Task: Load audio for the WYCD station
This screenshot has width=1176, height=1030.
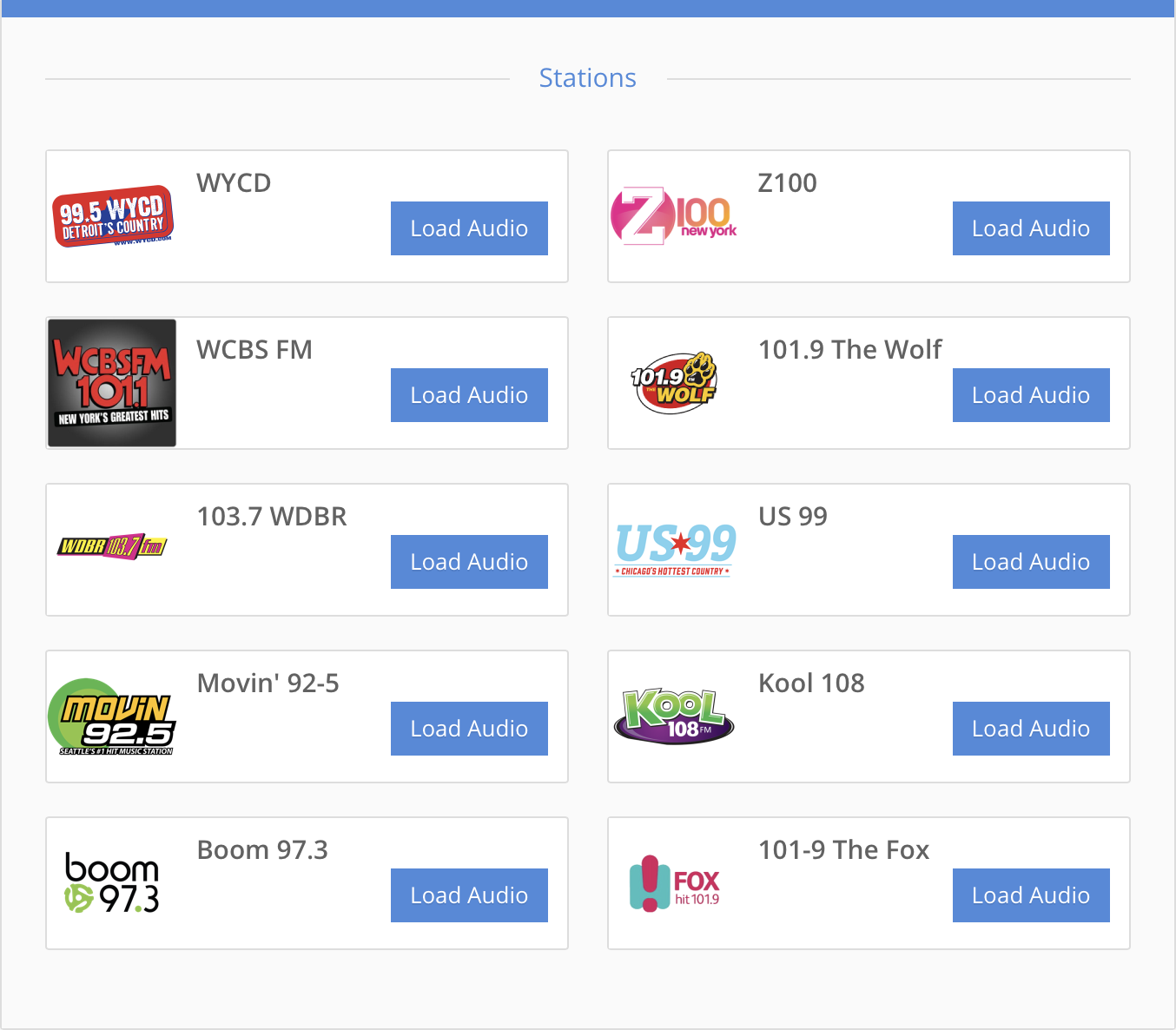Action: tap(469, 228)
